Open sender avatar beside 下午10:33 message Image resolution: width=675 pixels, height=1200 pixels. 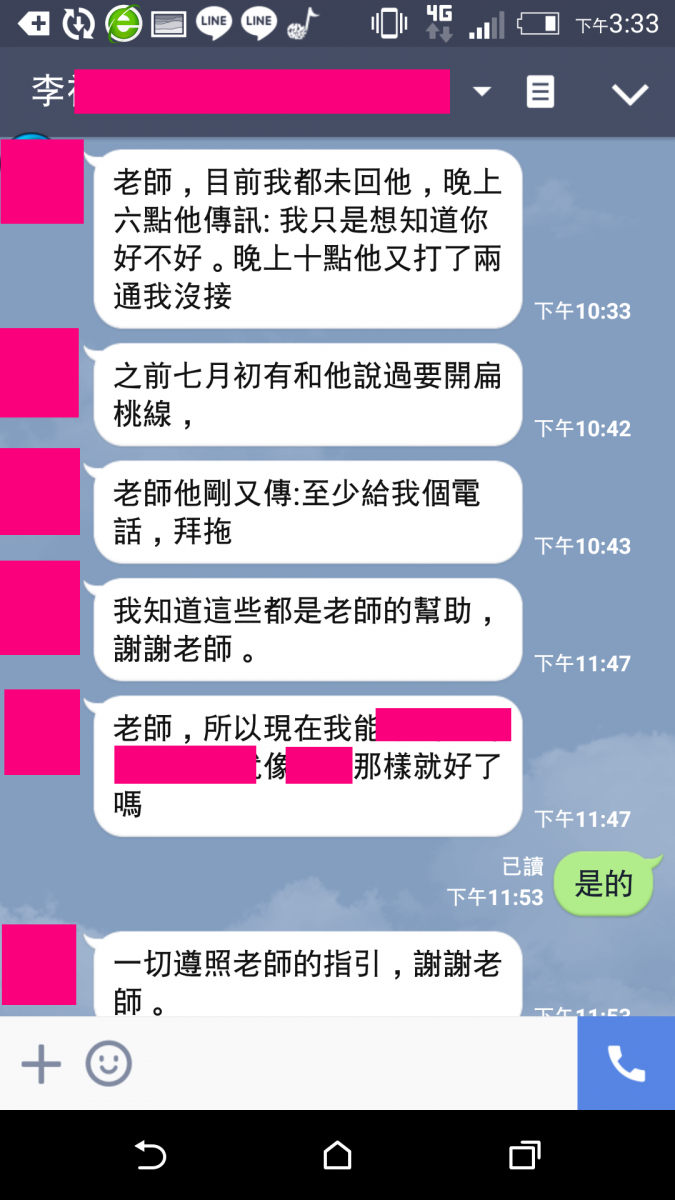(42, 181)
